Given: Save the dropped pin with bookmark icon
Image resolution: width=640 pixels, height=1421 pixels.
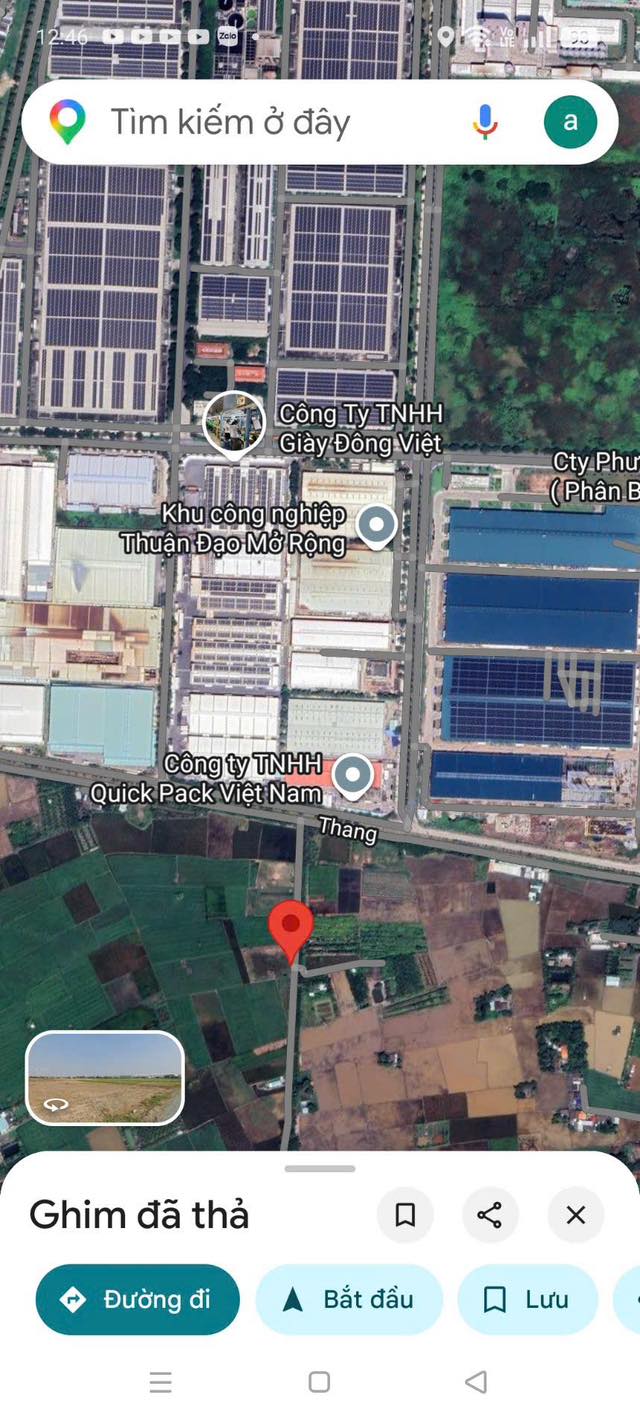Looking at the screenshot, I should click(405, 1215).
